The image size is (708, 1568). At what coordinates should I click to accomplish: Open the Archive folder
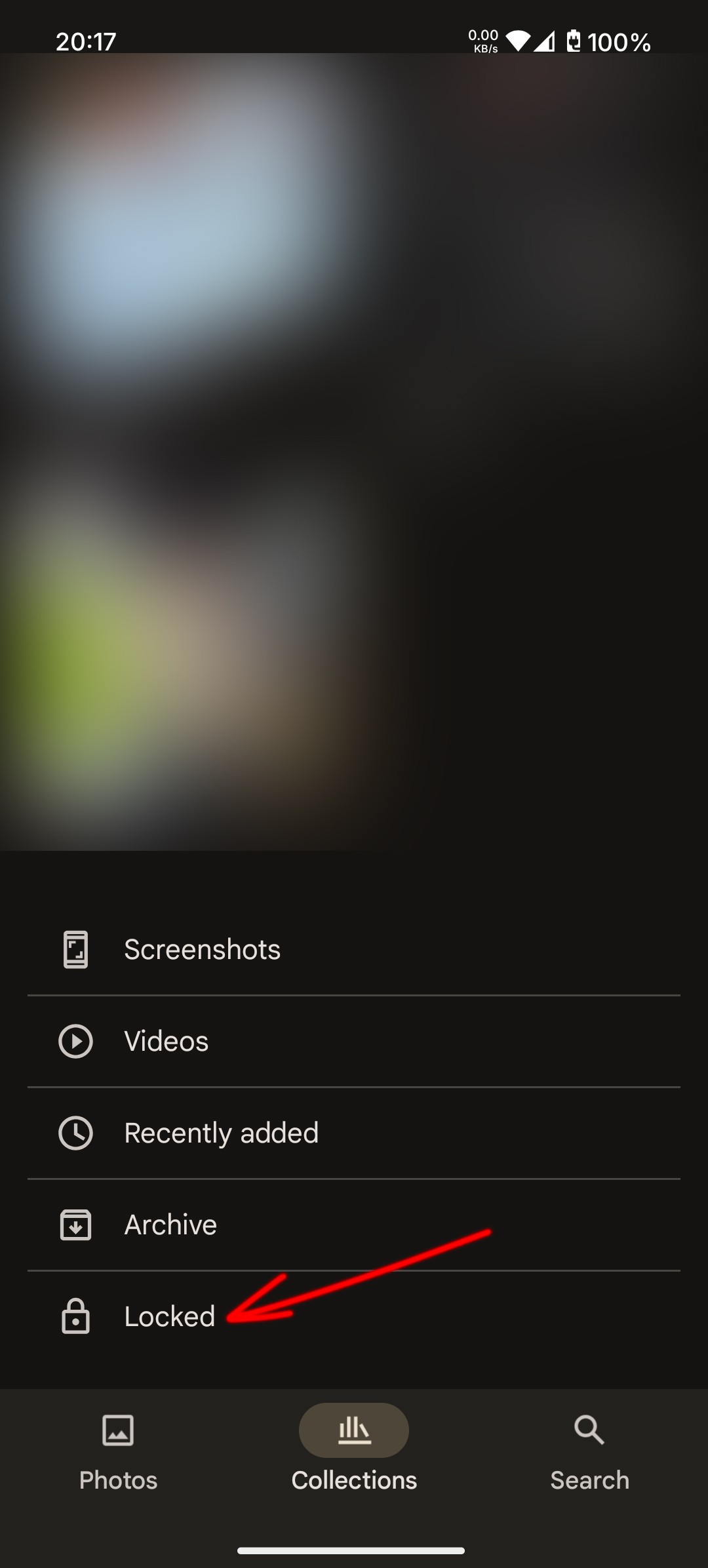(x=170, y=1225)
